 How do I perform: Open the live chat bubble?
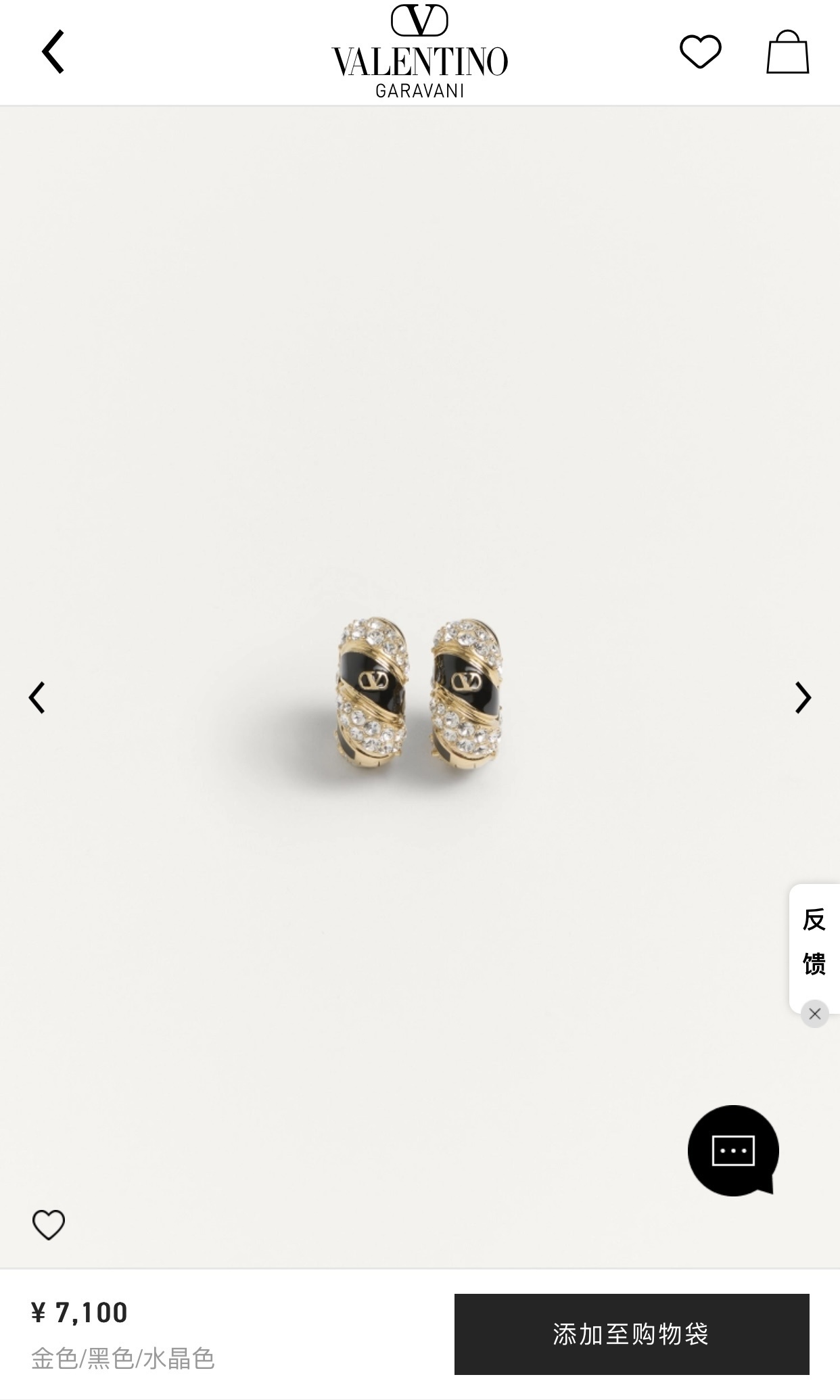pyautogui.click(x=733, y=1150)
